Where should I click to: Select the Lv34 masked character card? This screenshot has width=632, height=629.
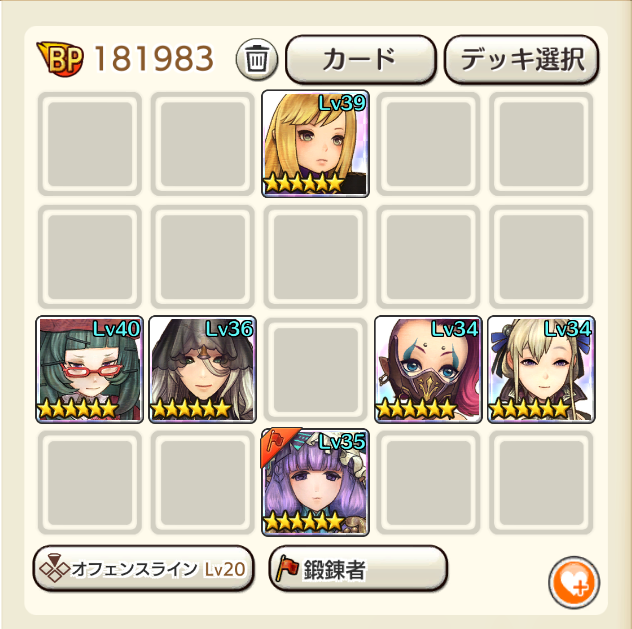(x=428, y=369)
